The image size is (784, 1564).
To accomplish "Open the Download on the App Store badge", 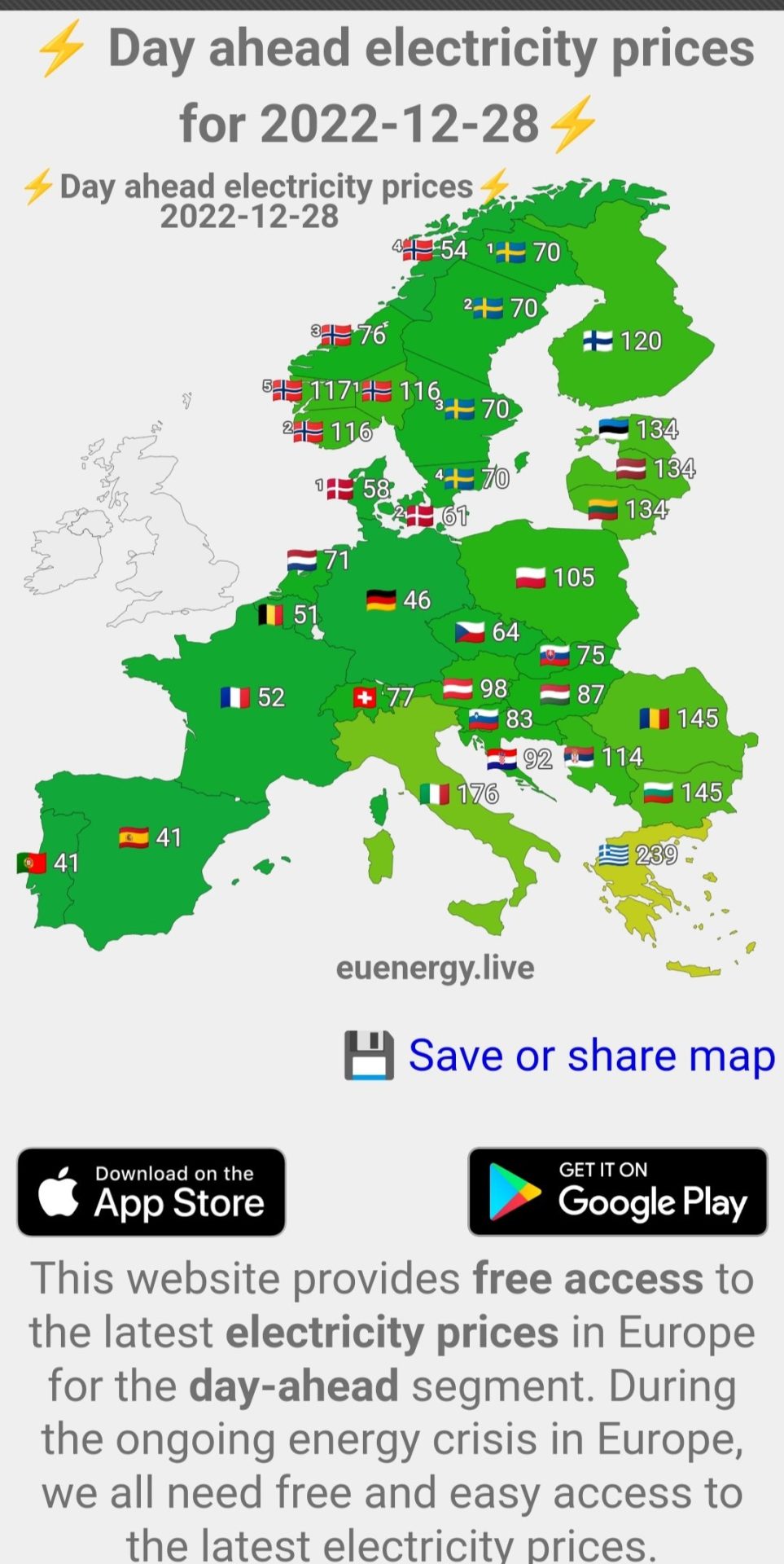I will point(151,1192).
